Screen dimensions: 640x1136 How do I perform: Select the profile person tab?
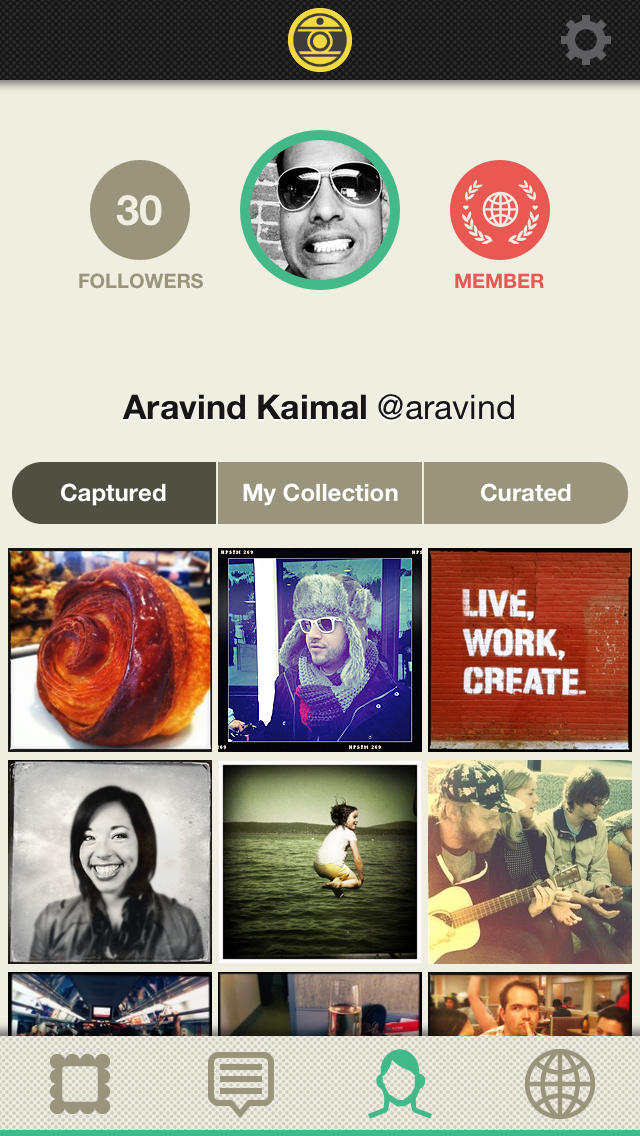point(399,1084)
